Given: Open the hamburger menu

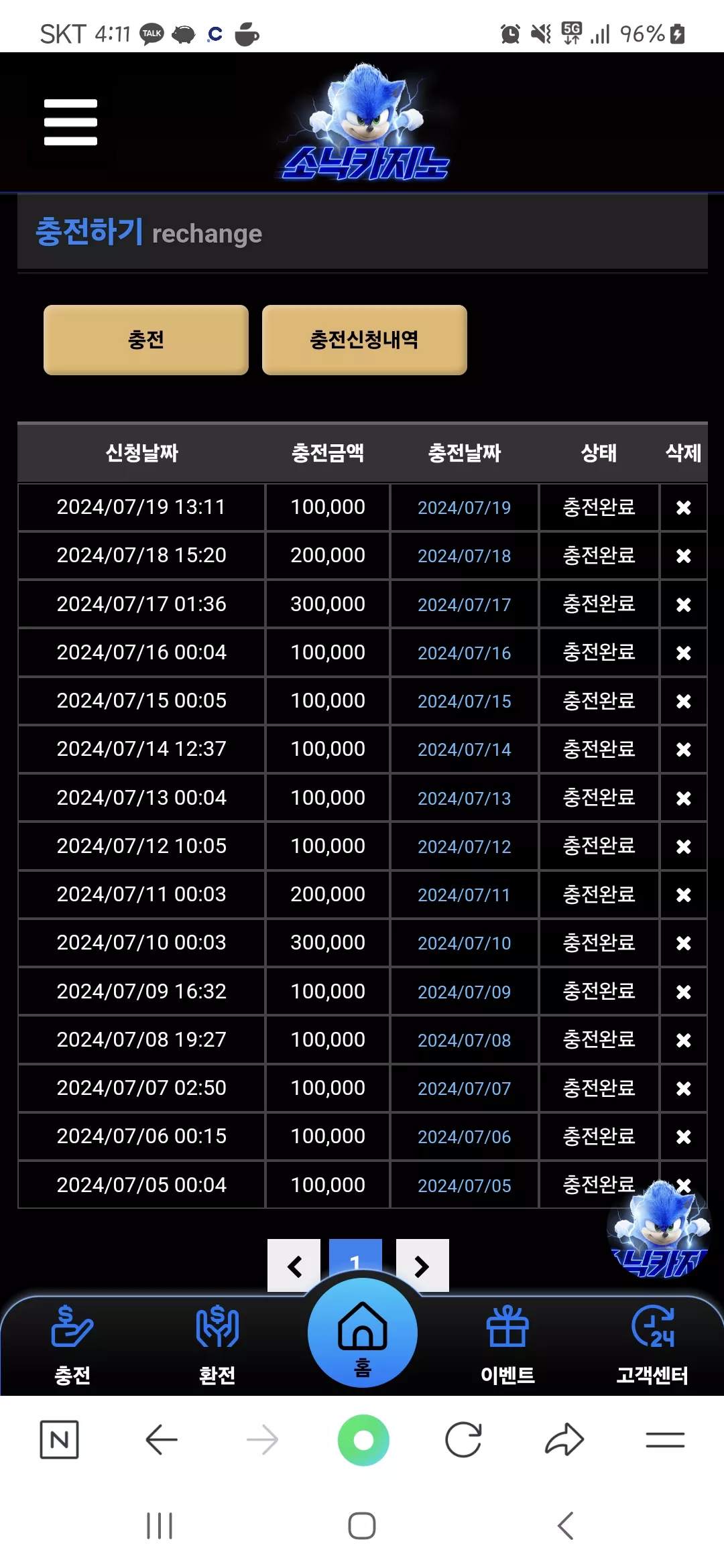Looking at the screenshot, I should tap(70, 123).
